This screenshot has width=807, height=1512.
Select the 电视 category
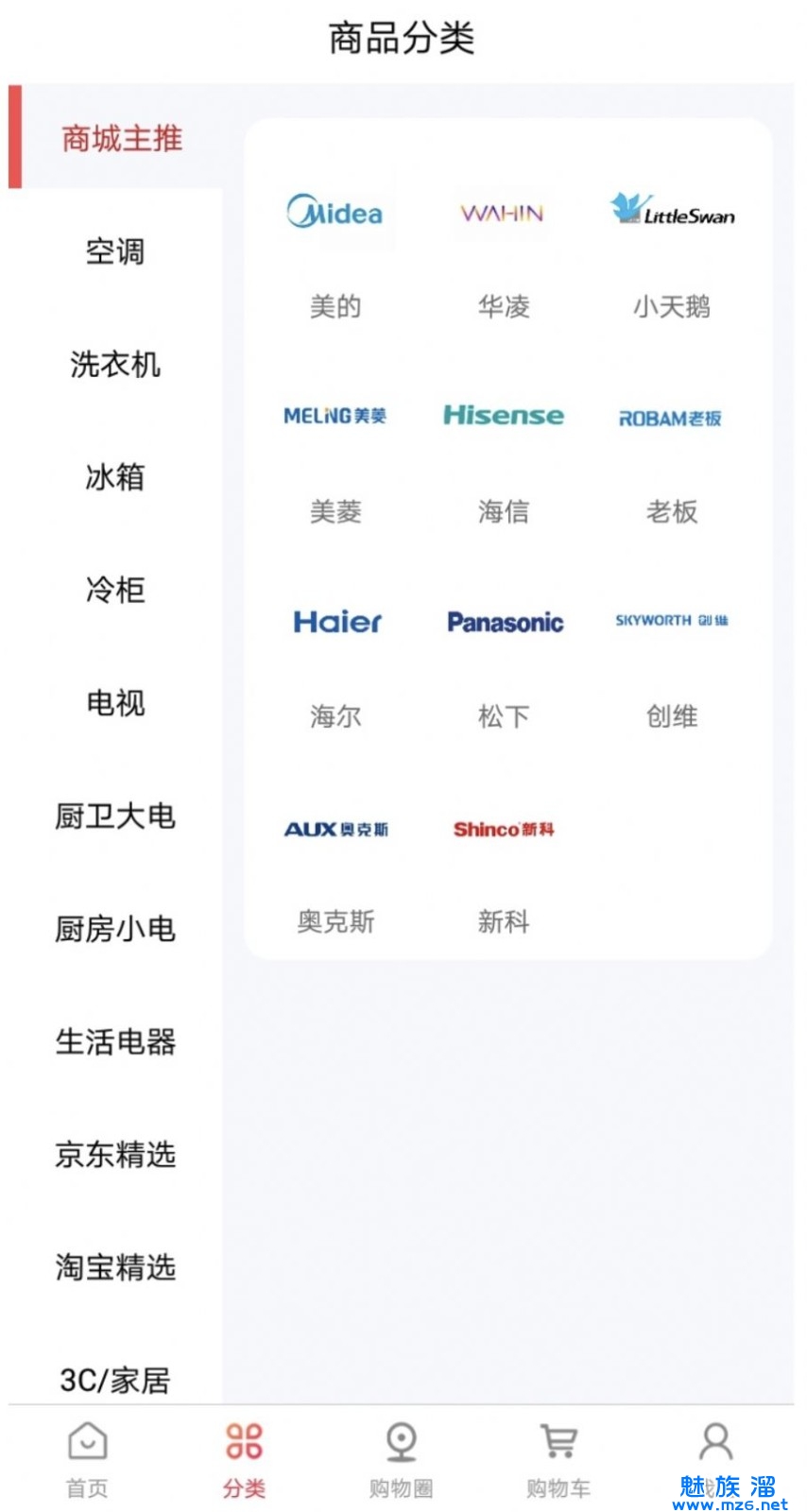(115, 702)
